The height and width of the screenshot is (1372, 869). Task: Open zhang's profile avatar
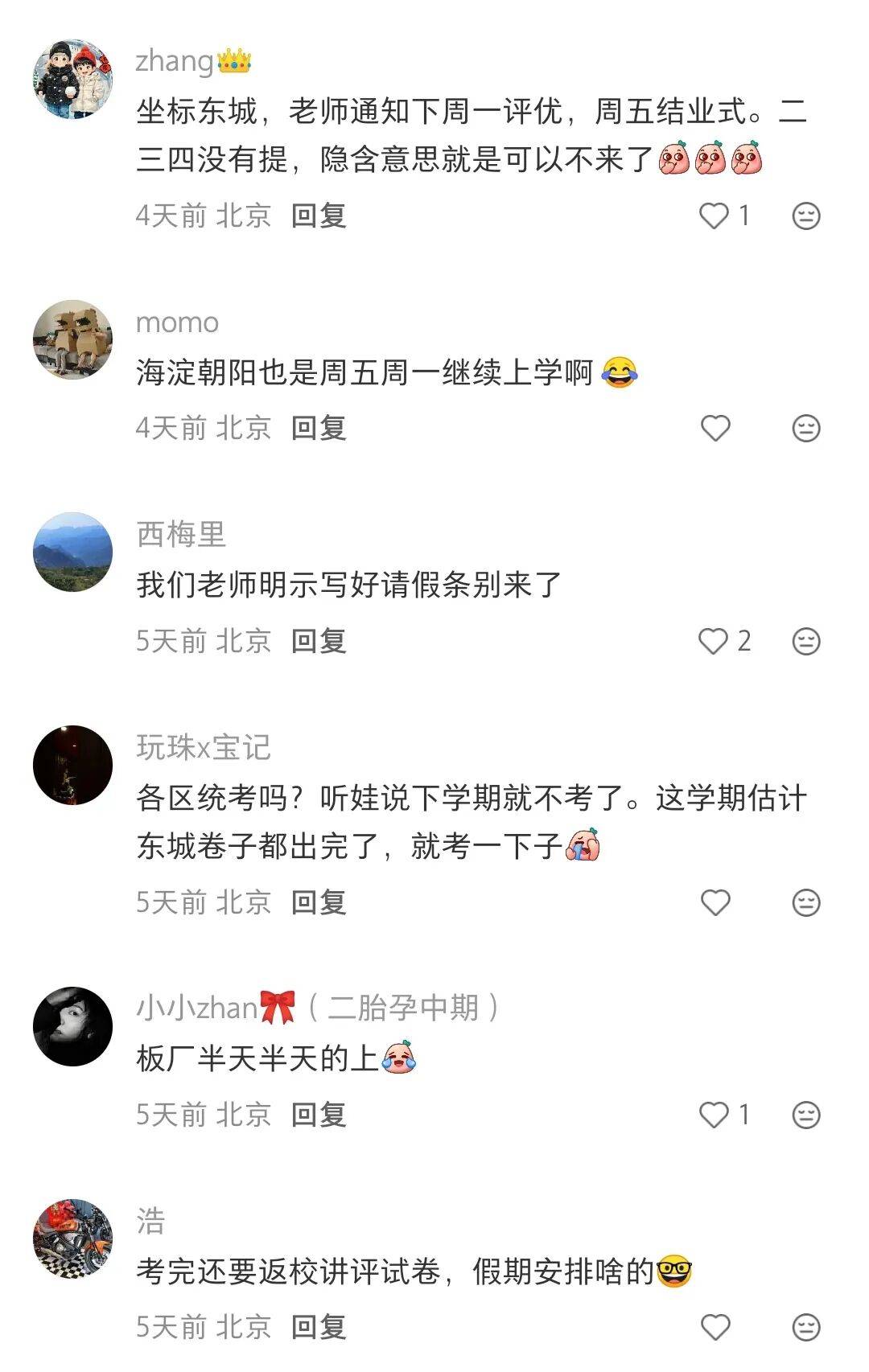(72, 79)
